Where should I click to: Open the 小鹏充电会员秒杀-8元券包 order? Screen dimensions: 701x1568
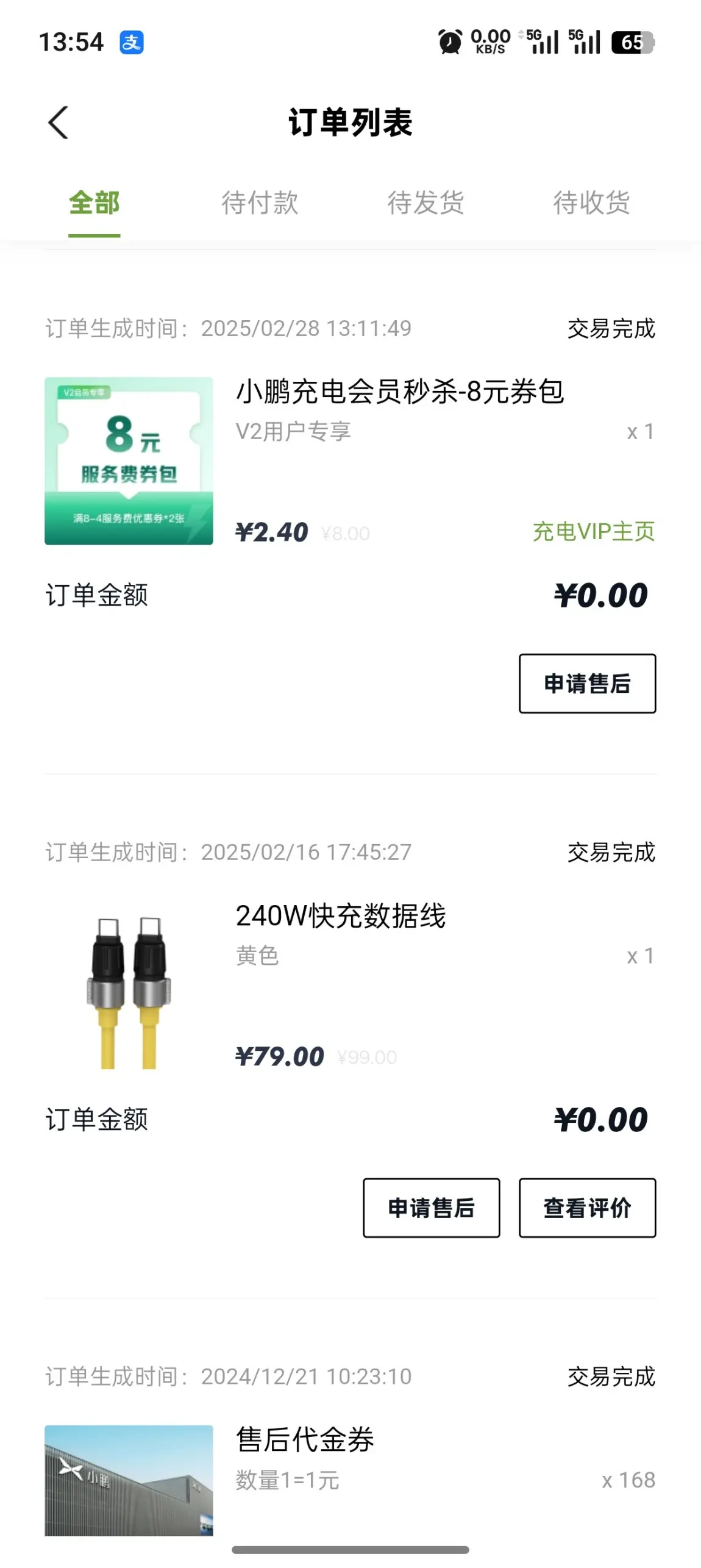click(399, 392)
